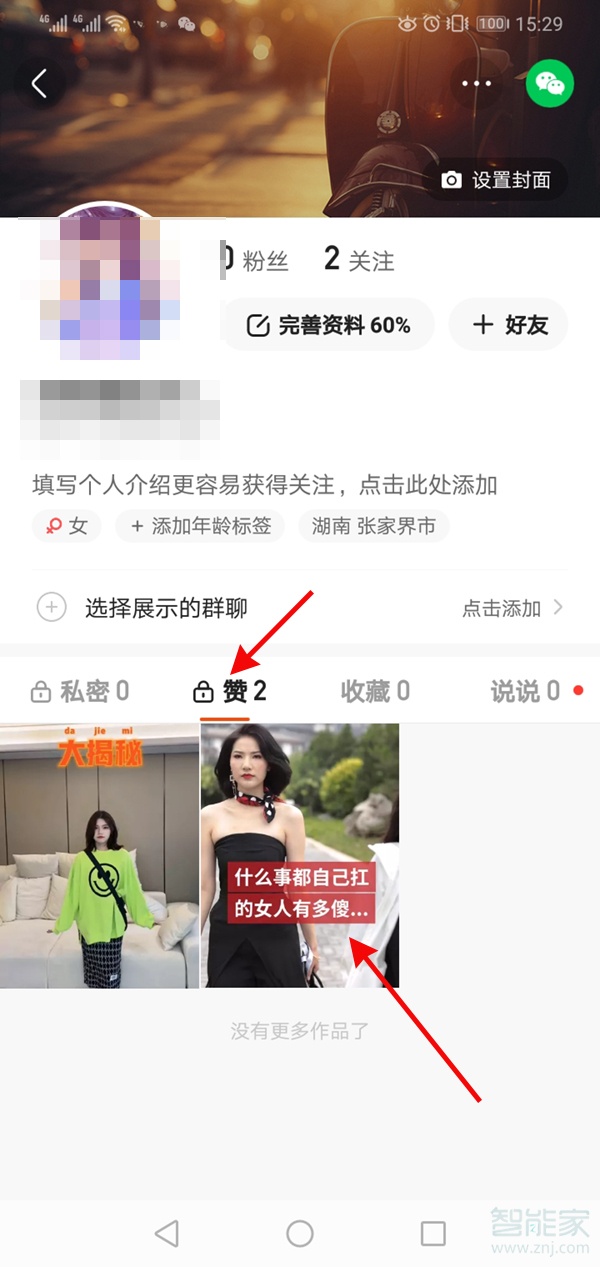Image resolution: width=600 pixels, height=1267 pixels.
Task: Open 选择展示的群聊 row
Action: [300, 607]
